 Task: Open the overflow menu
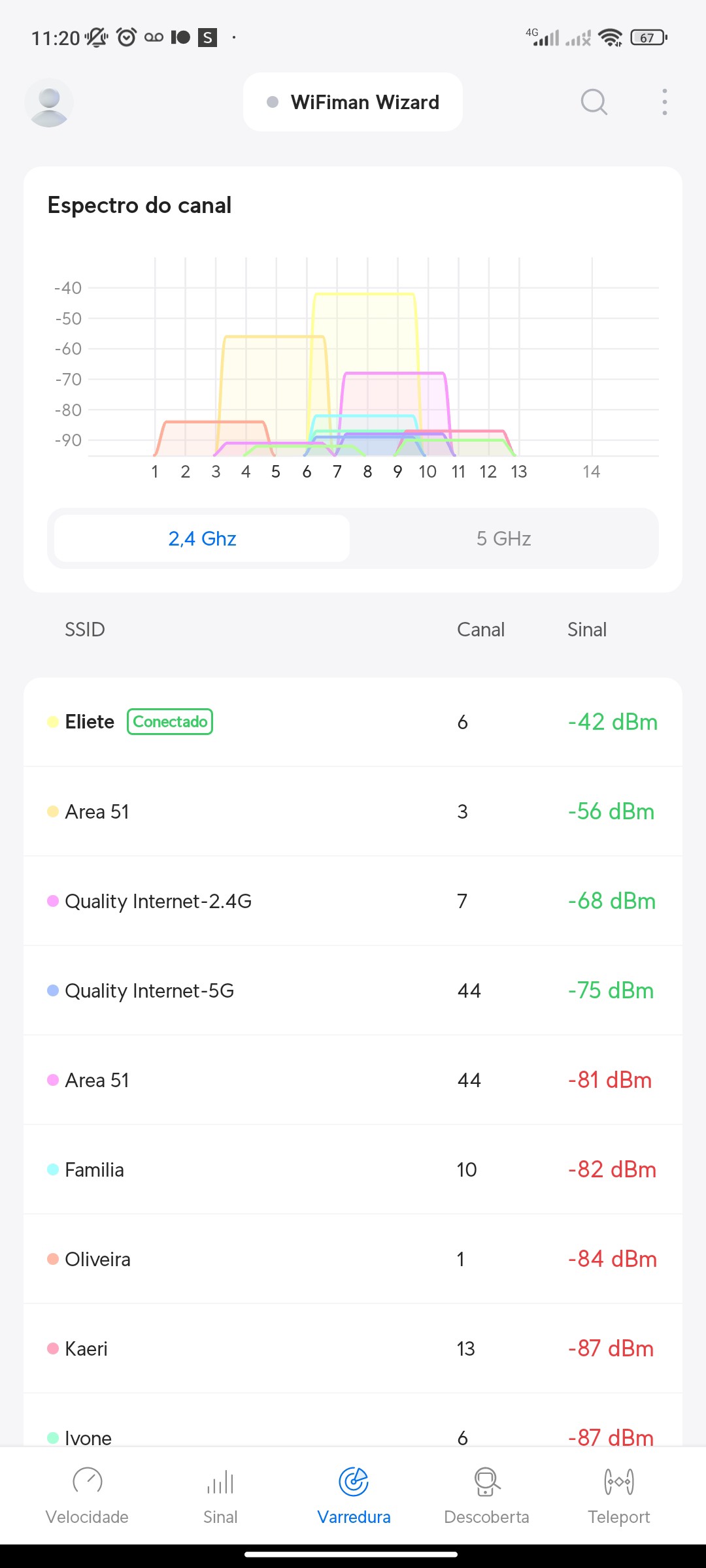(x=664, y=103)
